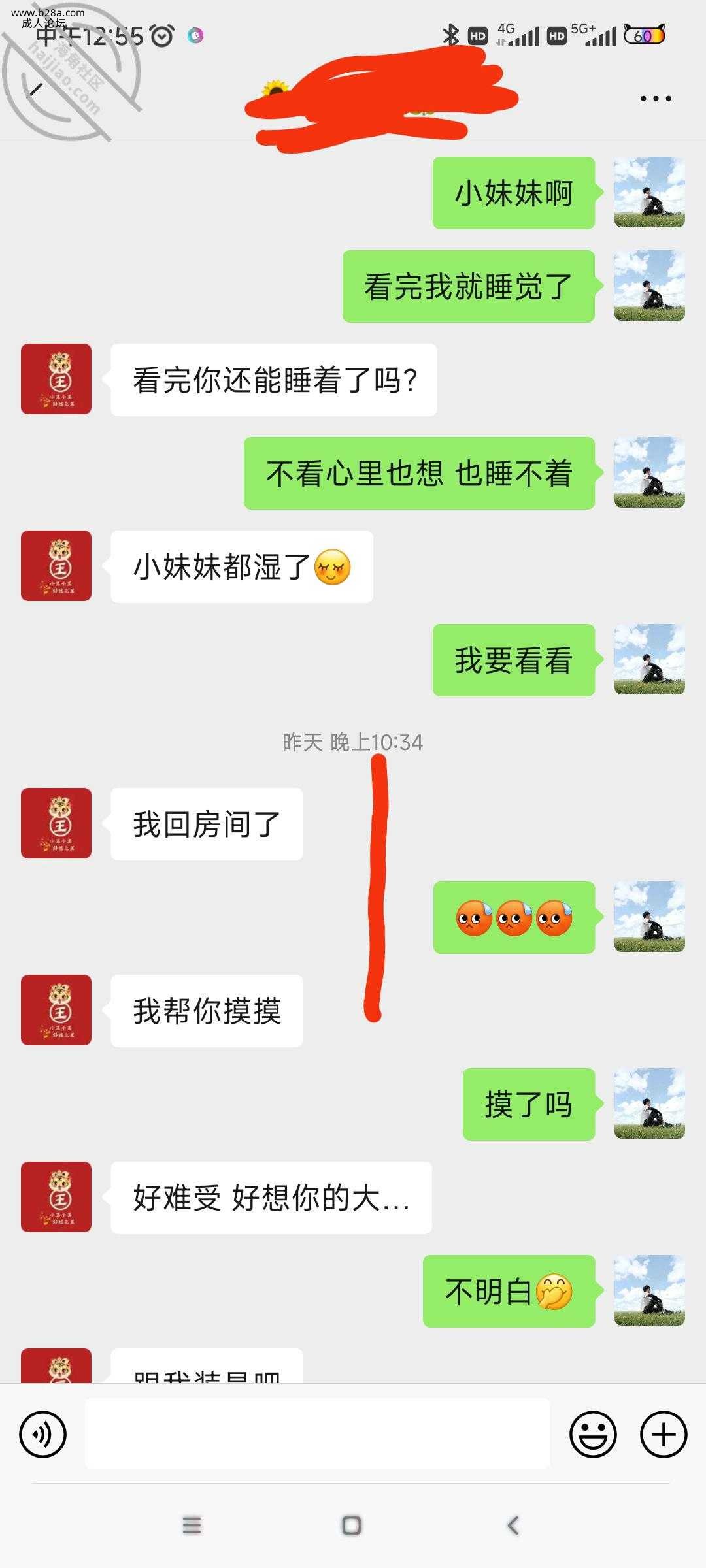Switch to voice message input
Viewport: 706px width, 1568px height.
point(43,1435)
